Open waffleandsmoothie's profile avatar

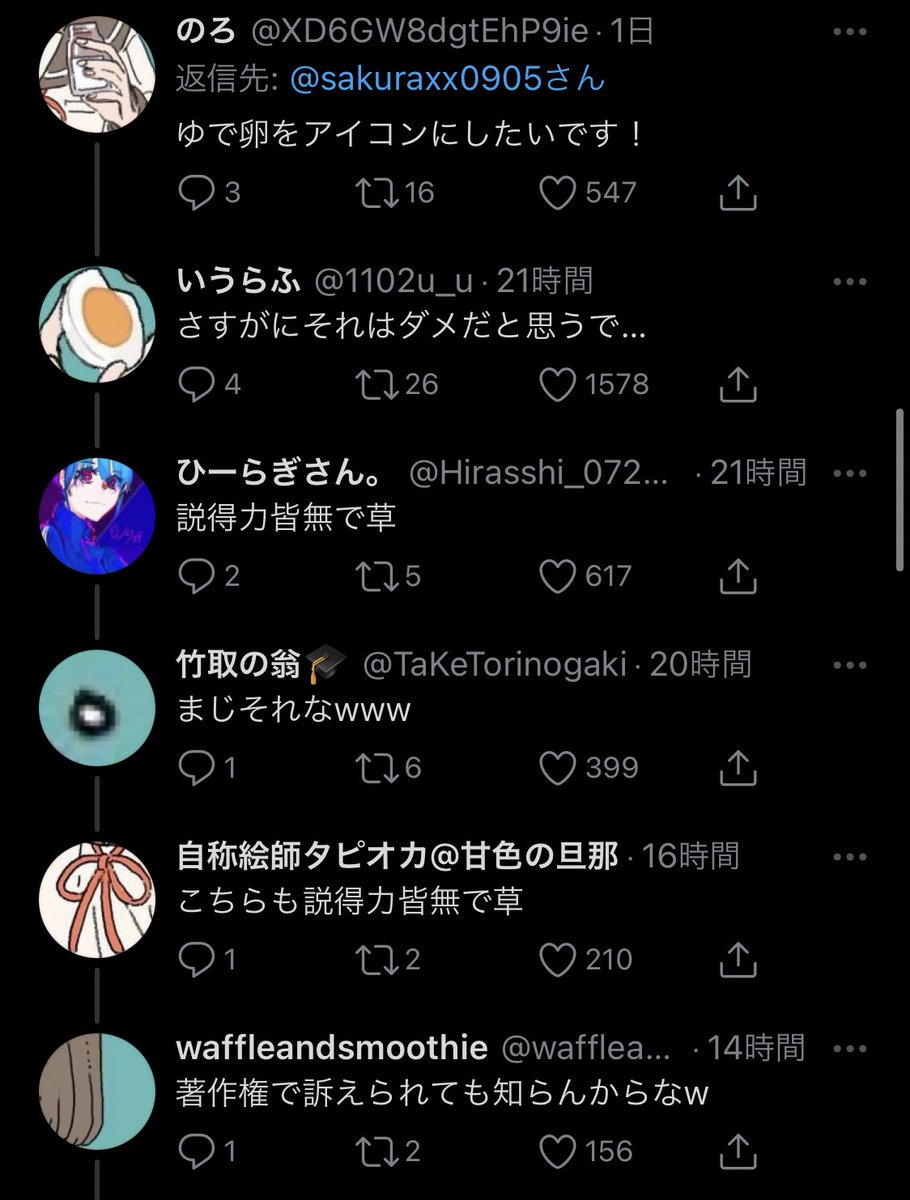coord(97,1091)
